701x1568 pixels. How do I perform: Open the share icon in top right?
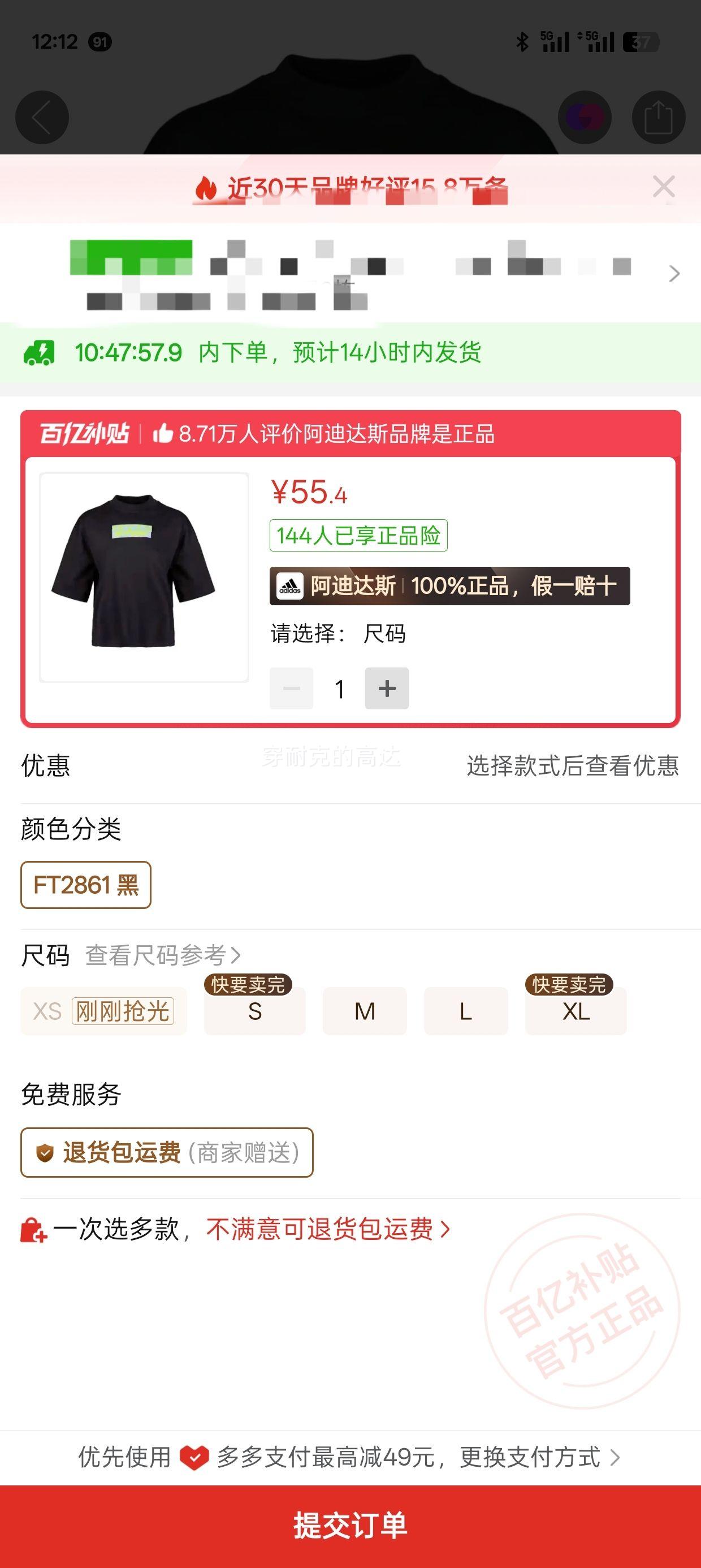pyautogui.click(x=659, y=118)
